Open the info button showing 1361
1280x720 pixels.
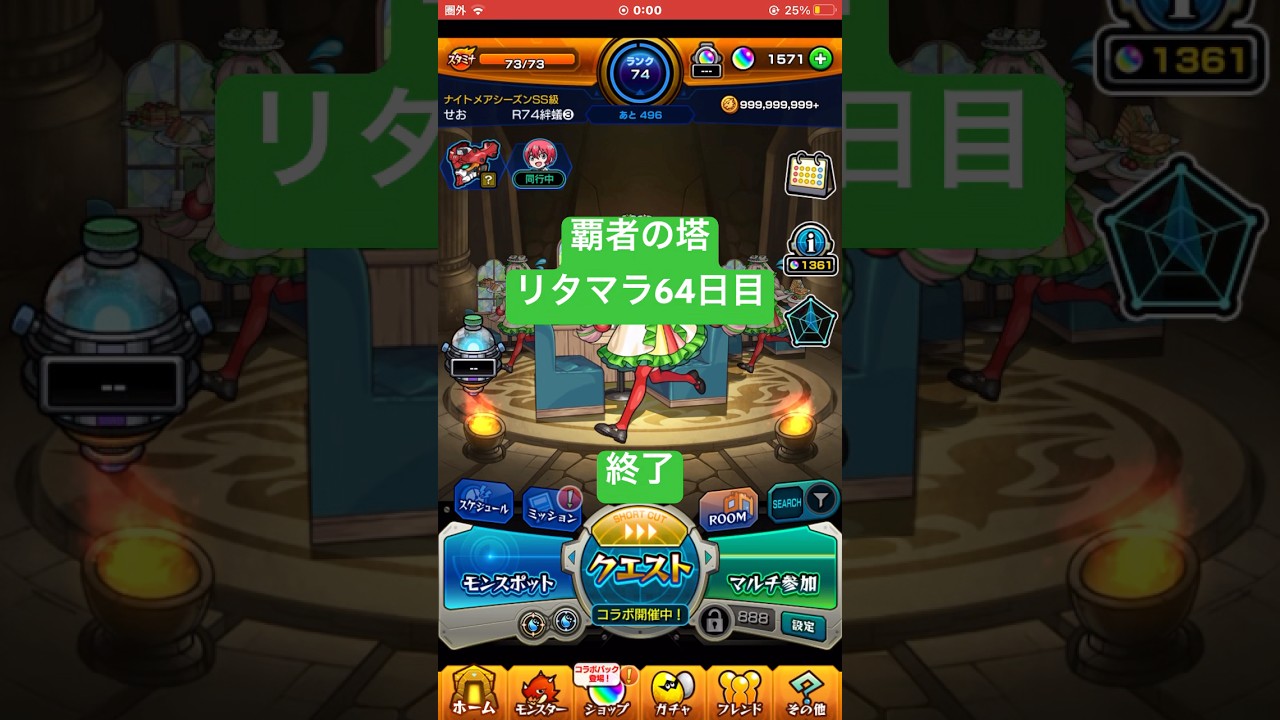[809, 249]
